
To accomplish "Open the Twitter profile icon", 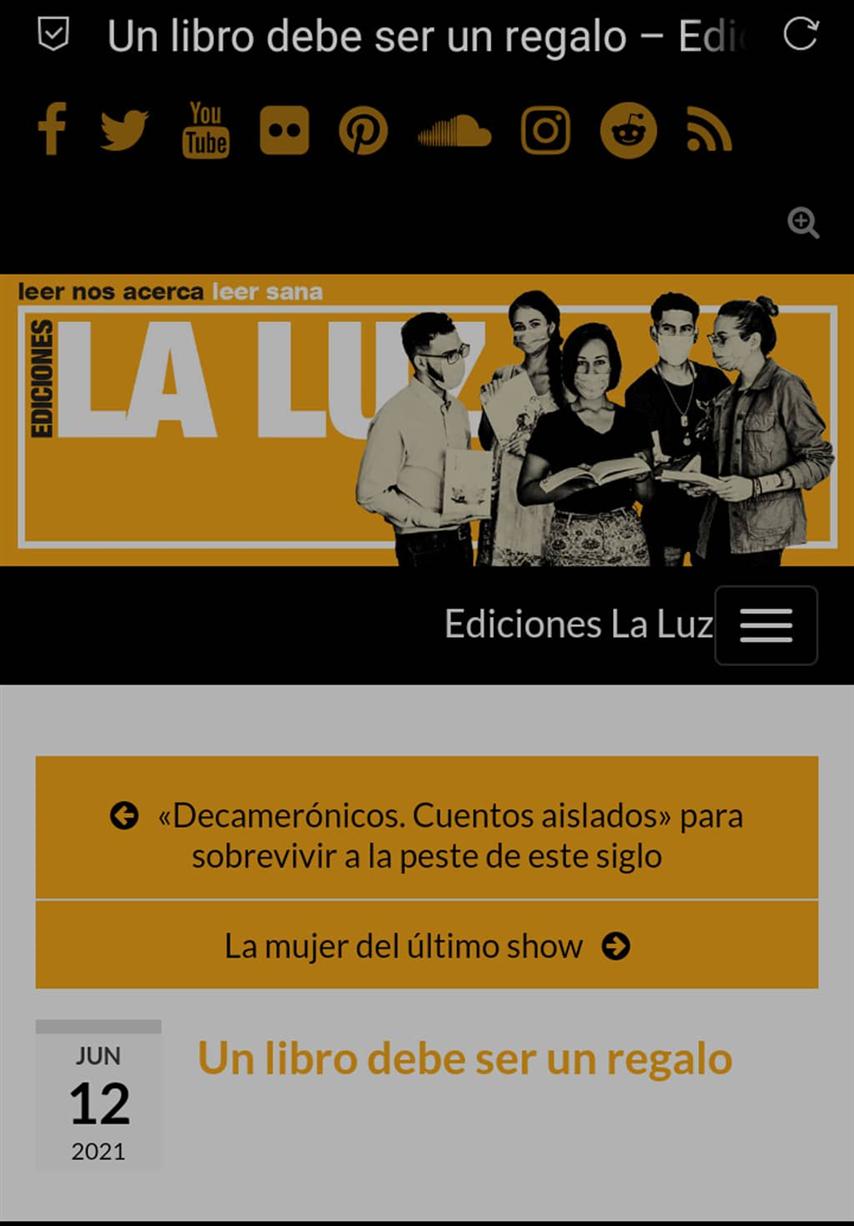I will click(124, 131).
